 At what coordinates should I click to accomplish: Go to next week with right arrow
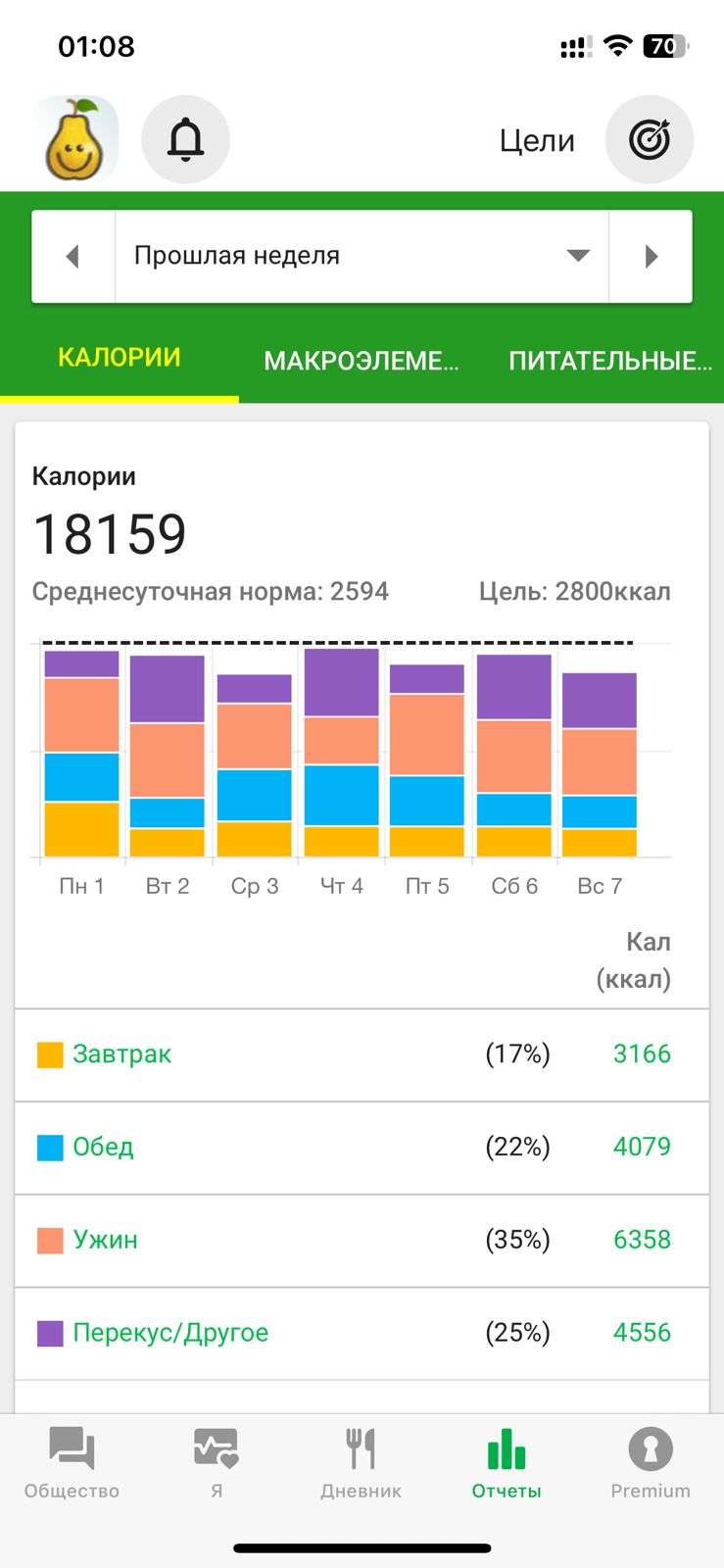(x=650, y=255)
